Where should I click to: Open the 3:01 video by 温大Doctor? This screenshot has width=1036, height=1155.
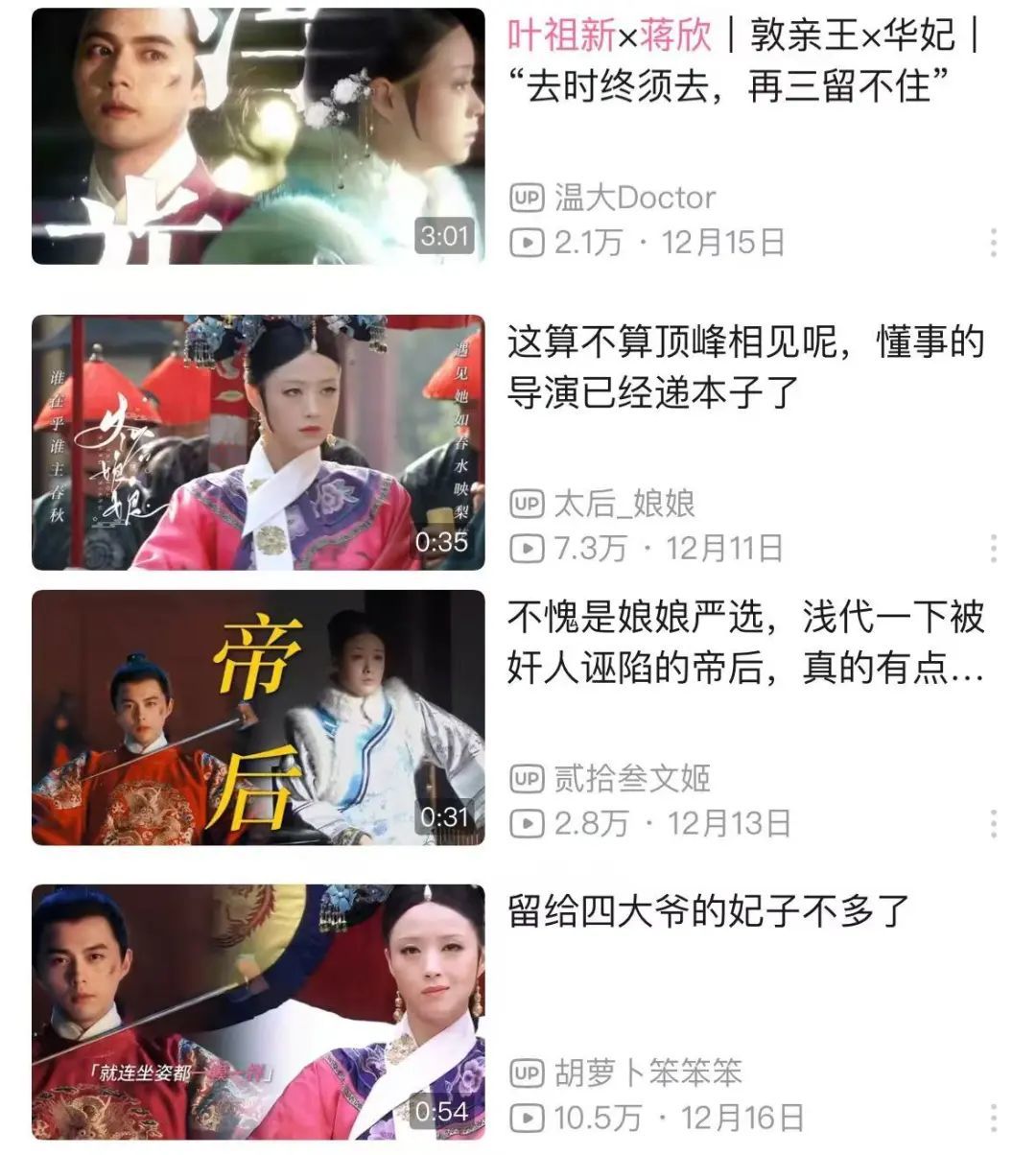(258, 136)
